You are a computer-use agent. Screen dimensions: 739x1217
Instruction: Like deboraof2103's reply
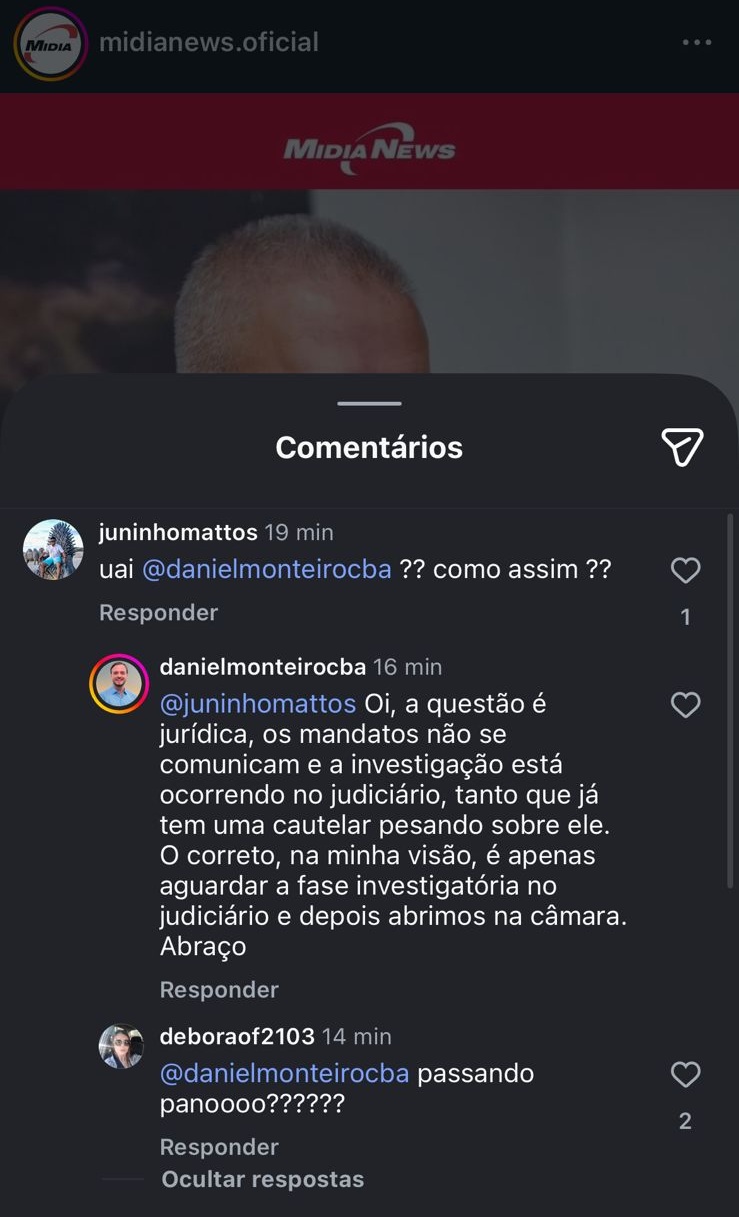click(x=685, y=1075)
